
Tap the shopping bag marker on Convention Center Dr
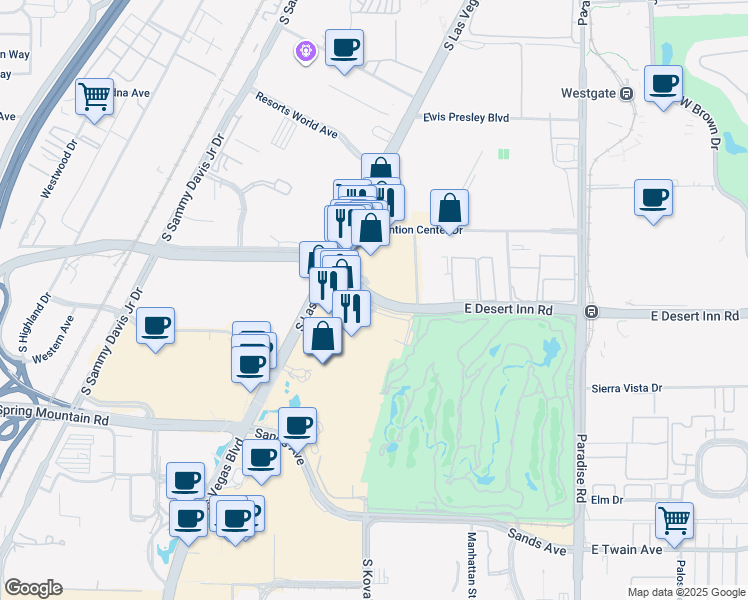(x=449, y=212)
